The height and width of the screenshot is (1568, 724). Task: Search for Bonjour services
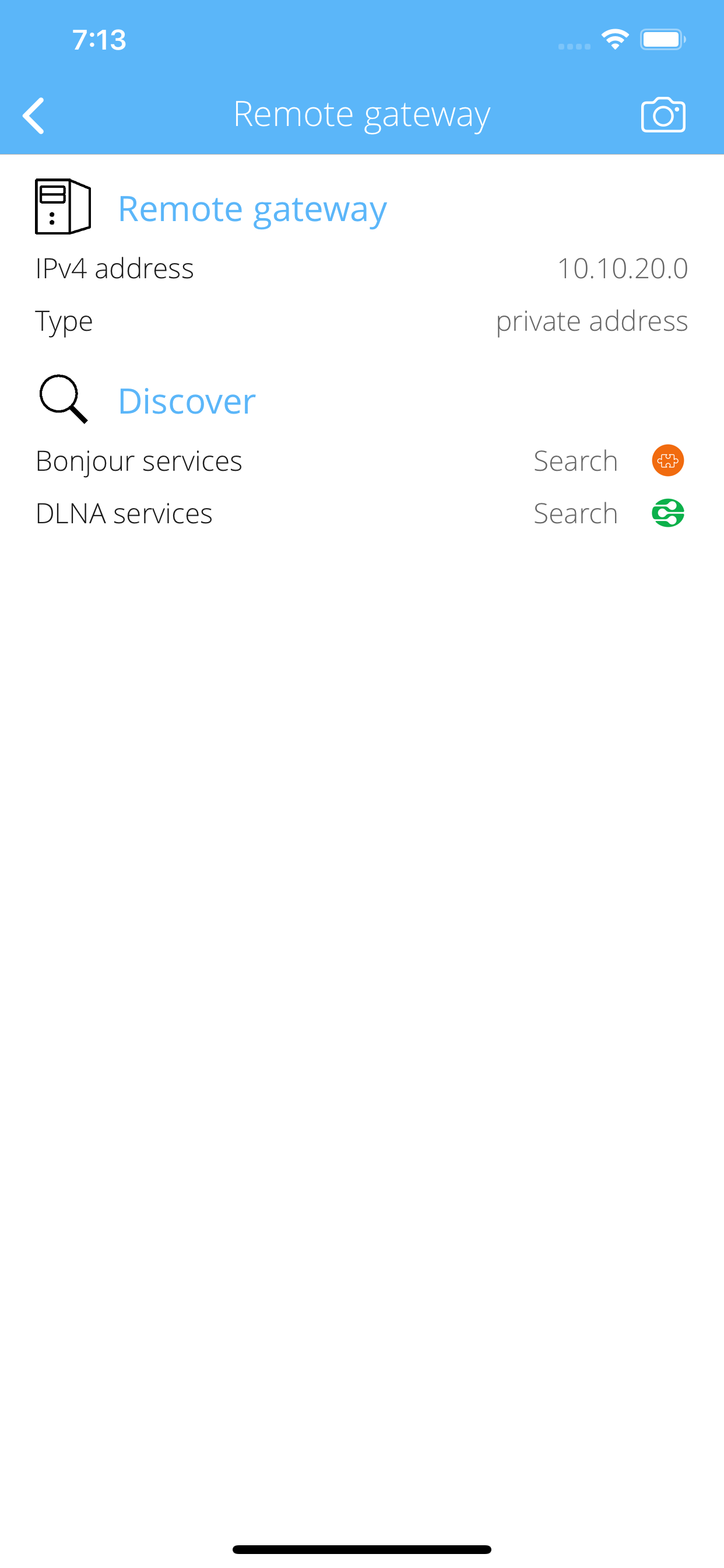[x=575, y=461]
